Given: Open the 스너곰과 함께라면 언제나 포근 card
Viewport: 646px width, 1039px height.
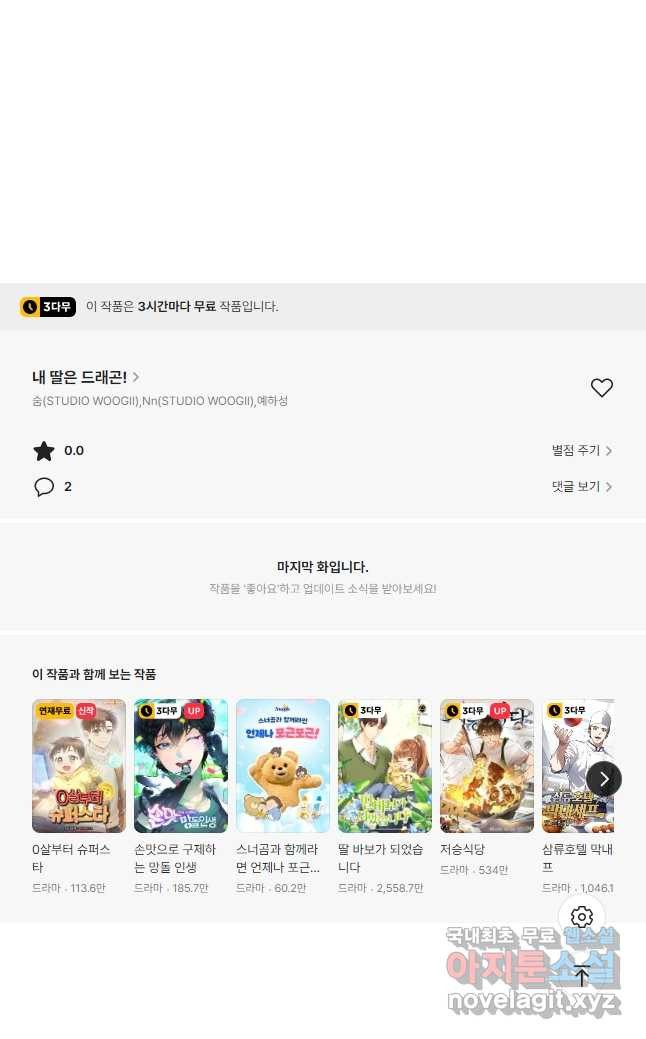Looking at the screenshot, I should (283, 766).
